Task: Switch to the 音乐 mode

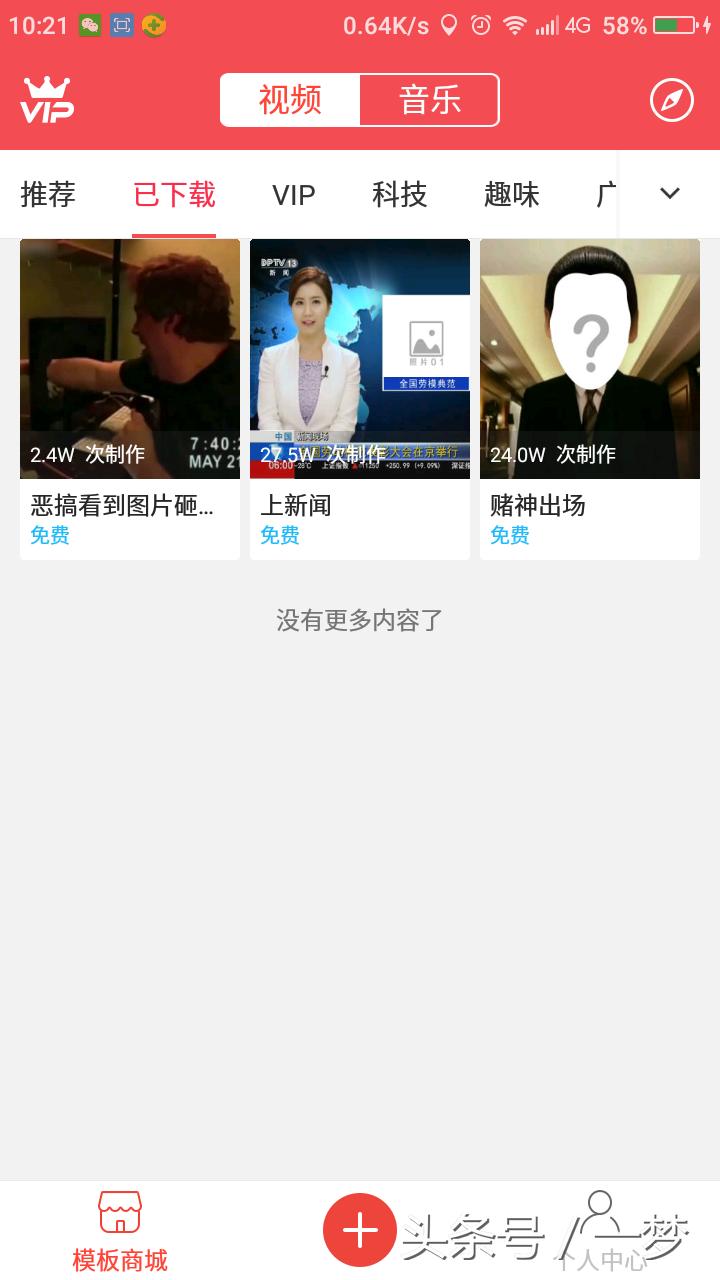Action: coord(430,99)
